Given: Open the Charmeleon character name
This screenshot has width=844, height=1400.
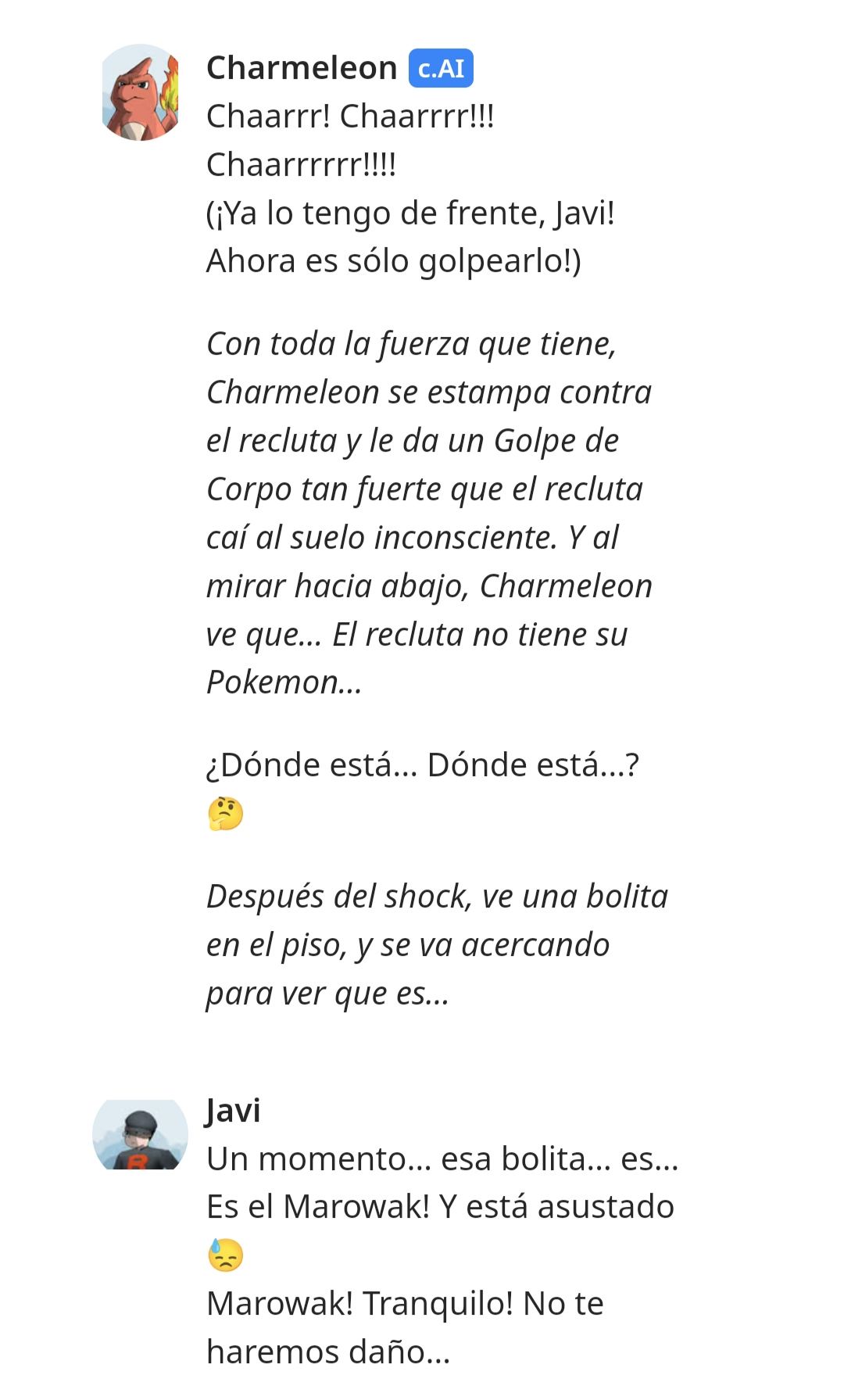Looking at the screenshot, I should pyautogui.click(x=302, y=68).
